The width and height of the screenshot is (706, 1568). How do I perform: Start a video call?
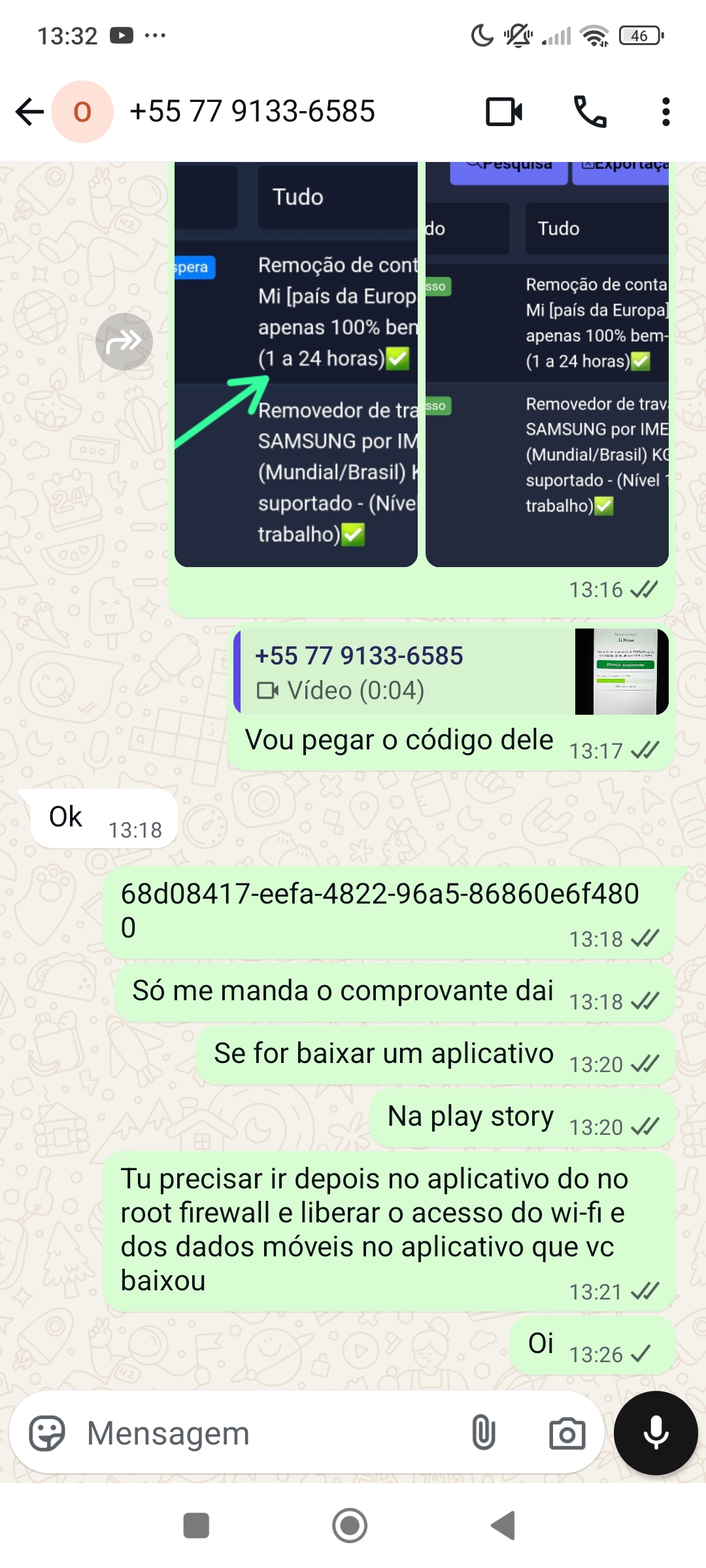[x=503, y=112]
